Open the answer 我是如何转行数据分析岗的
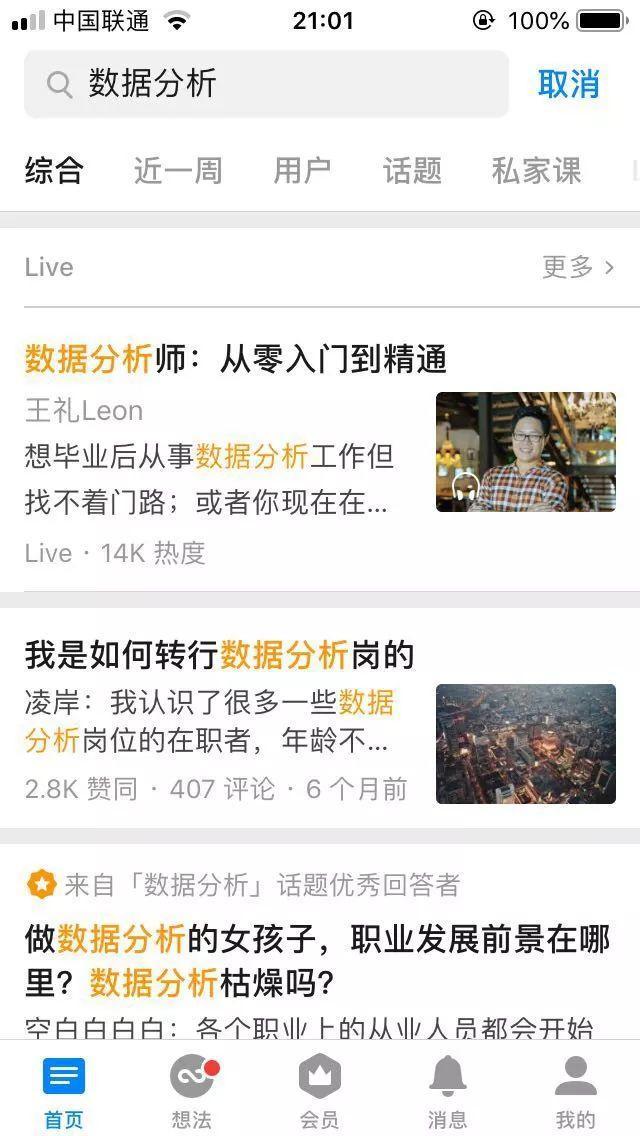640x1136 pixels. pos(219,655)
